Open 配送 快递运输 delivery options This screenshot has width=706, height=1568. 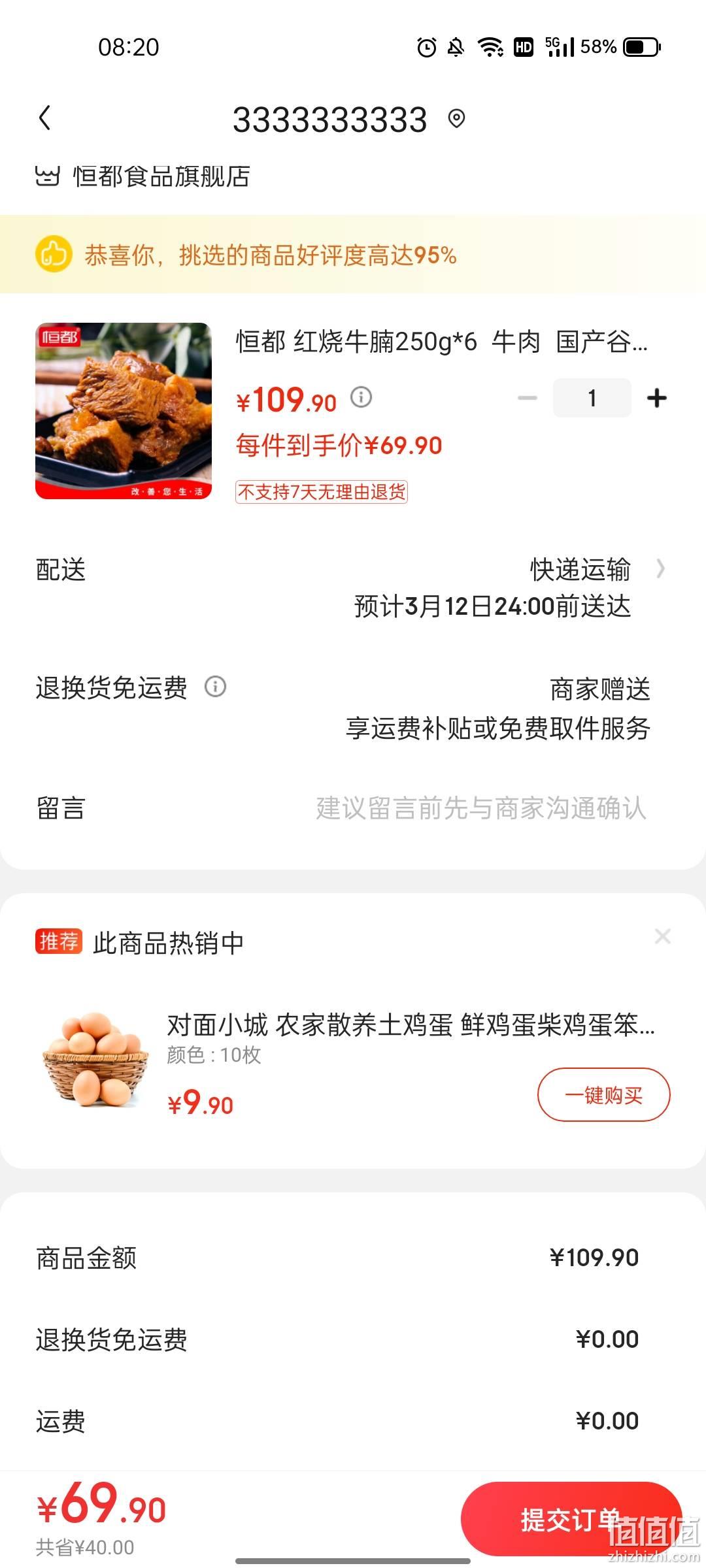[x=353, y=588]
